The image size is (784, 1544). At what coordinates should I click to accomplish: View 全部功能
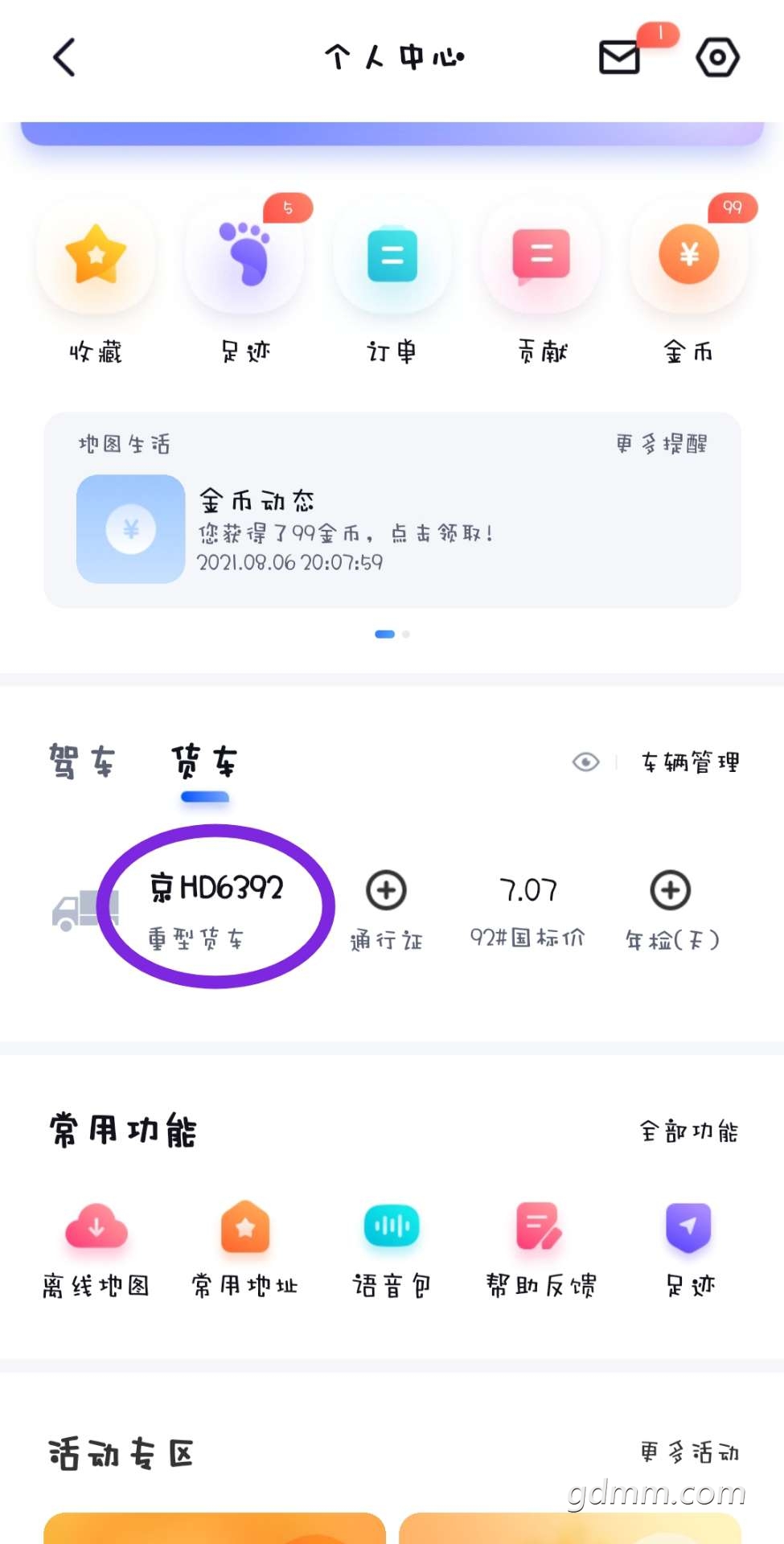[689, 1131]
